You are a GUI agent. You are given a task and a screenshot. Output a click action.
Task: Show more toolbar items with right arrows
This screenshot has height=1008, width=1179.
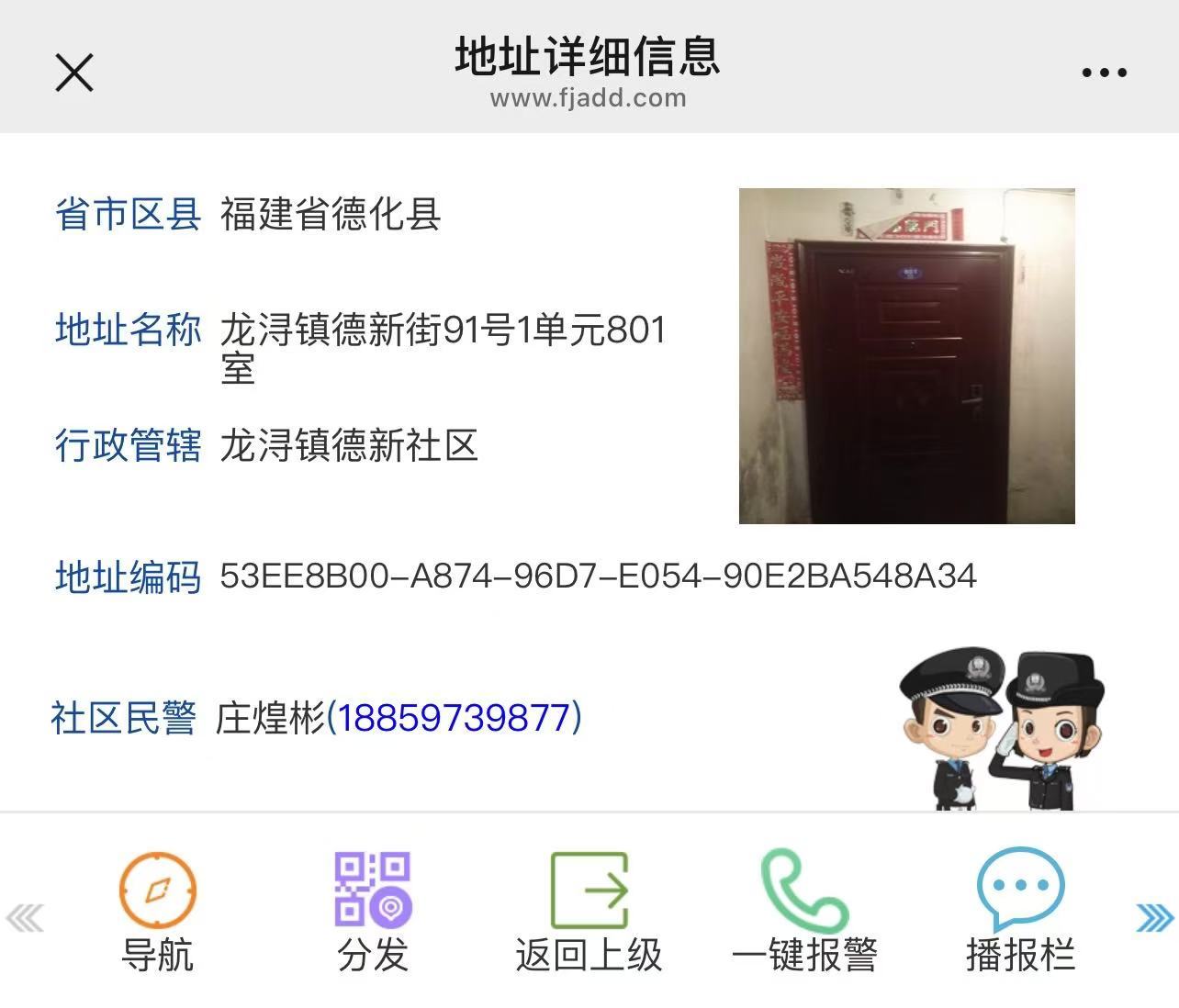(1154, 917)
